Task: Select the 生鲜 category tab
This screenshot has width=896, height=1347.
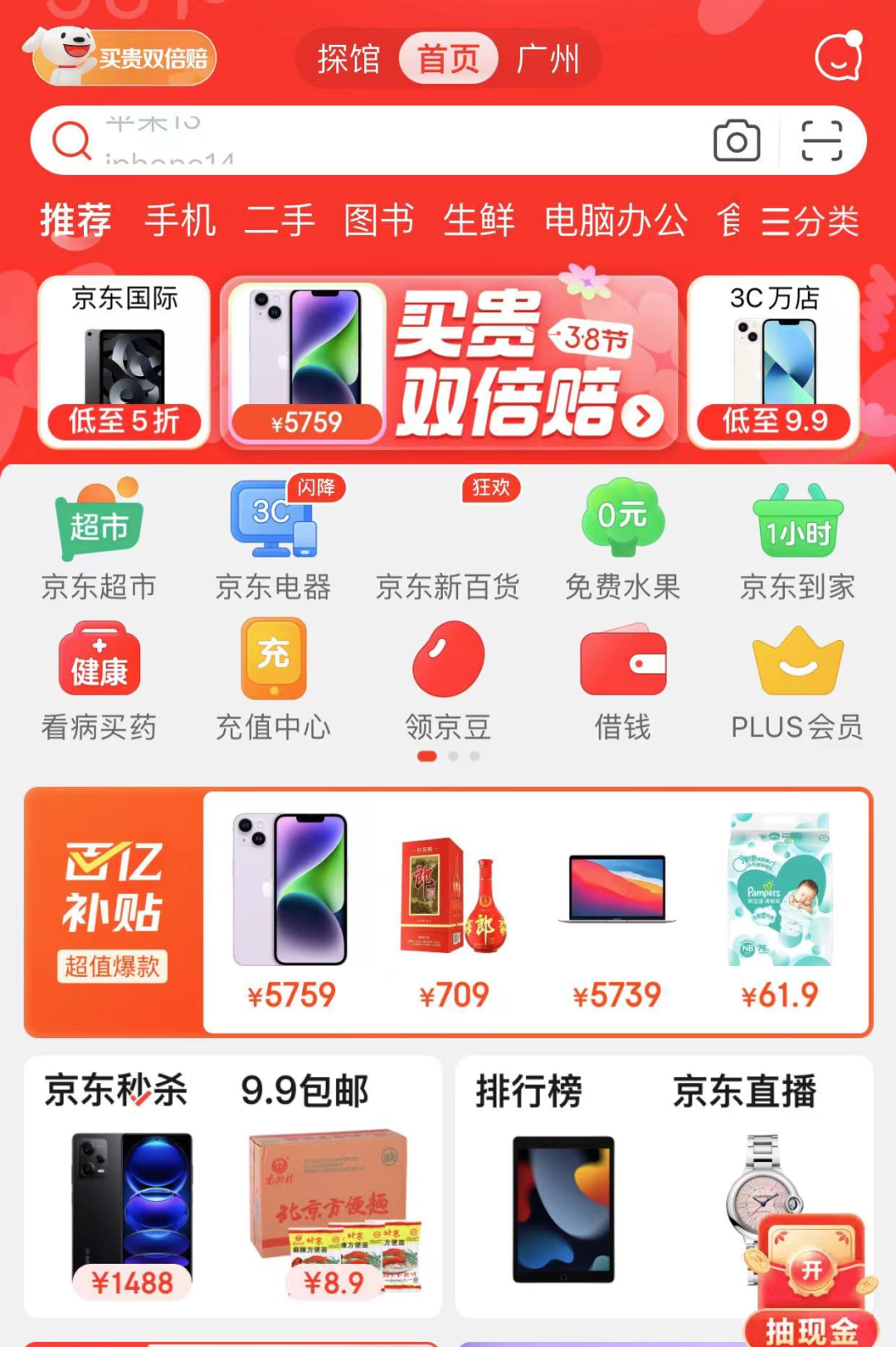Action: point(479,221)
